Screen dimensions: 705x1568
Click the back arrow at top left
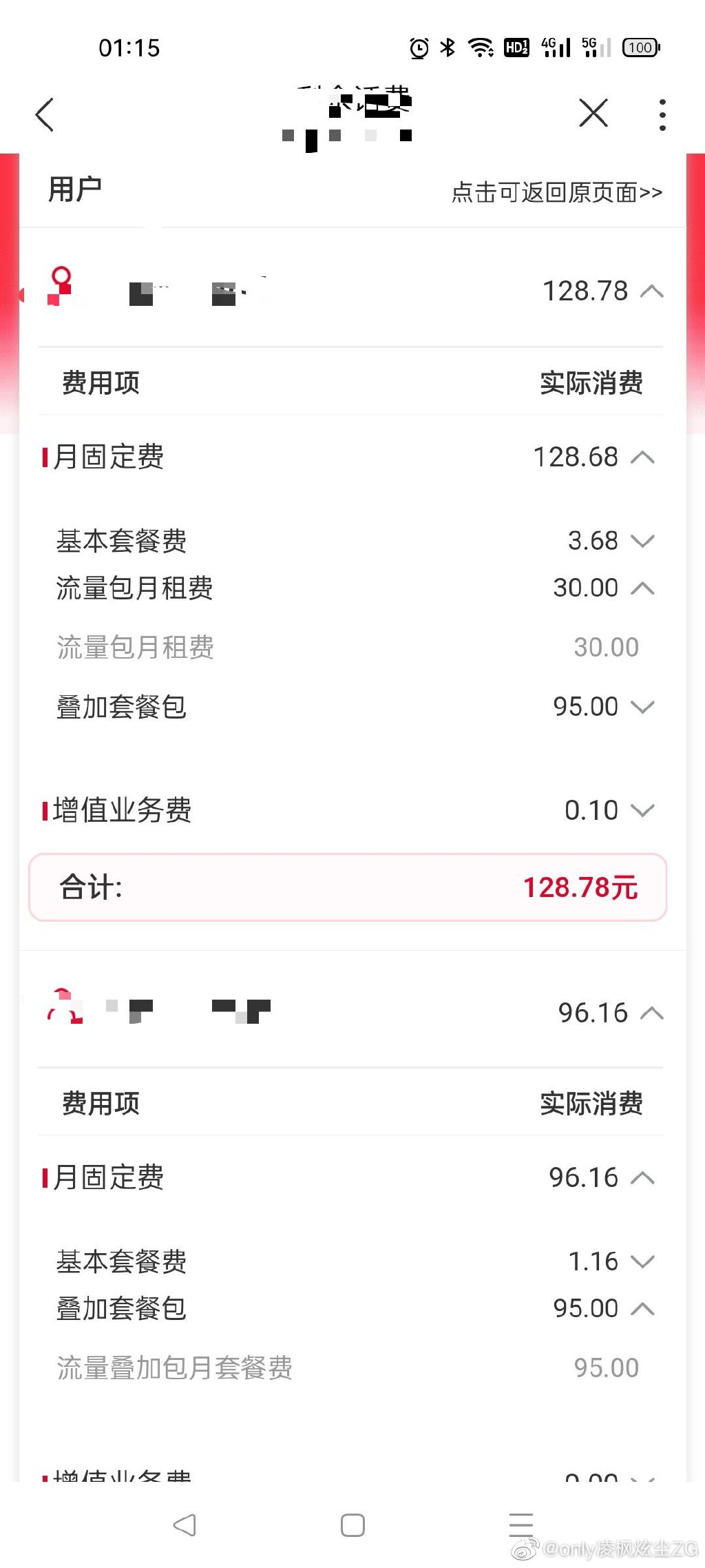tap(45, 114)
